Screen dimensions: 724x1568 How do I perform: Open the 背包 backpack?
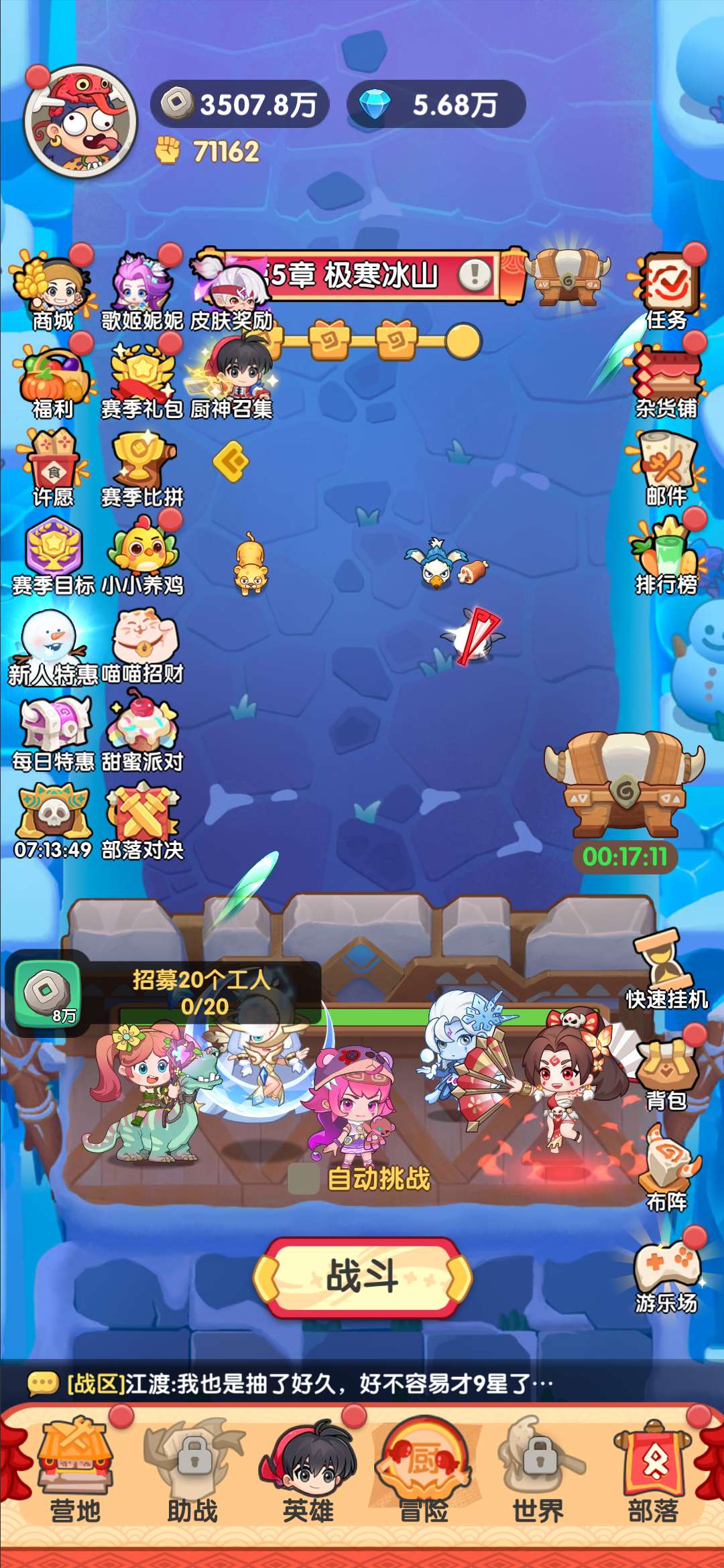[667, 1071]
